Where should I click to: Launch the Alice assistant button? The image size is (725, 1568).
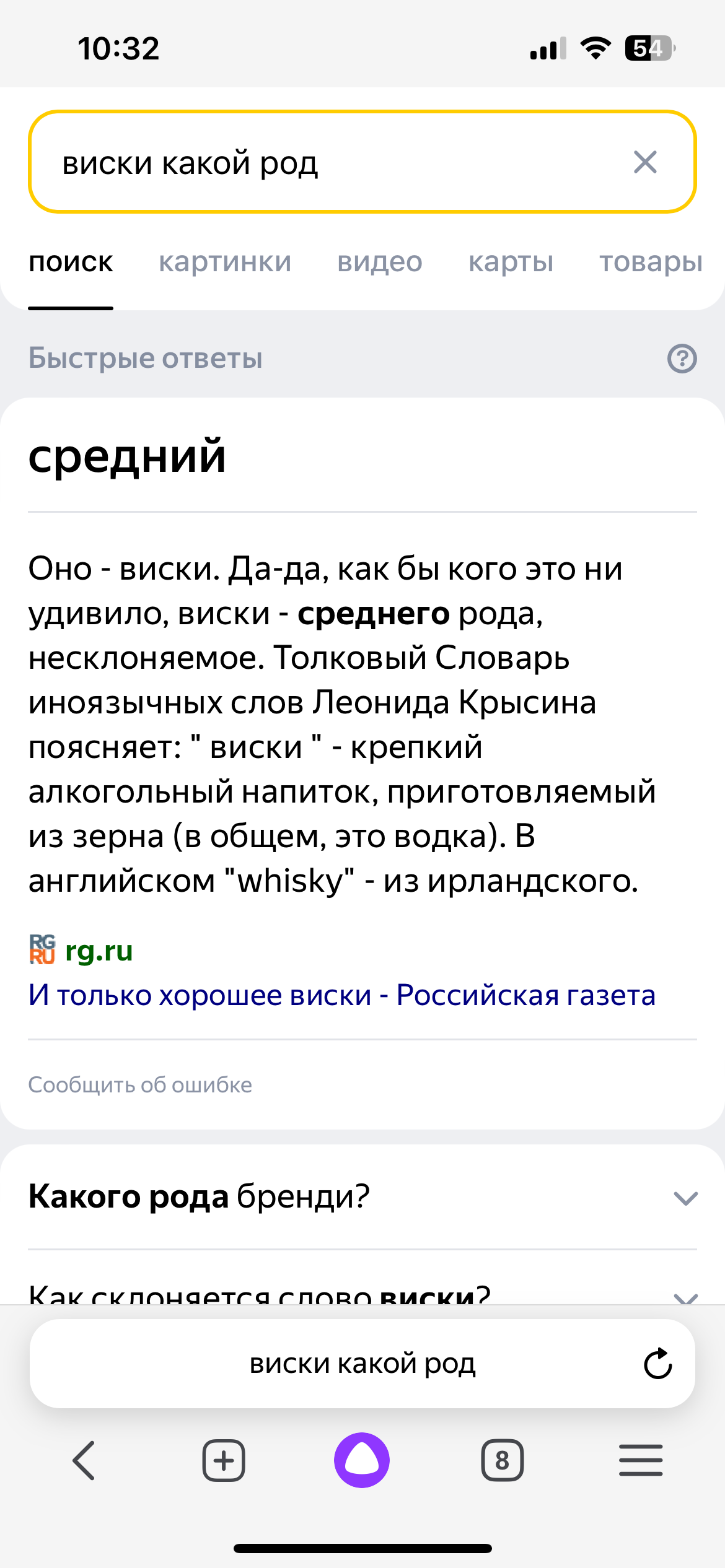(x=362, y=1460)
